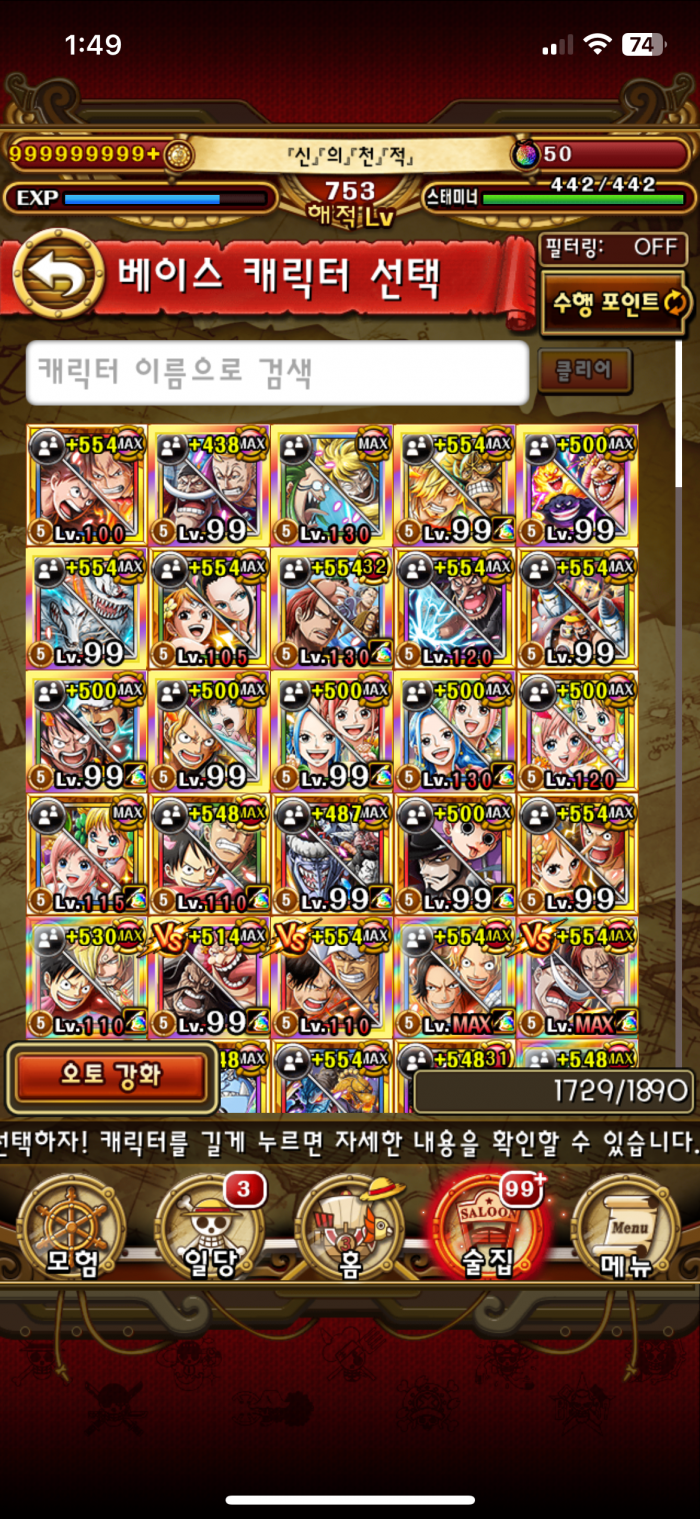This screenshot has width=700, height=1519.
Task: Select the Lv.100 +554 character
Action: [x=87, y=486]
